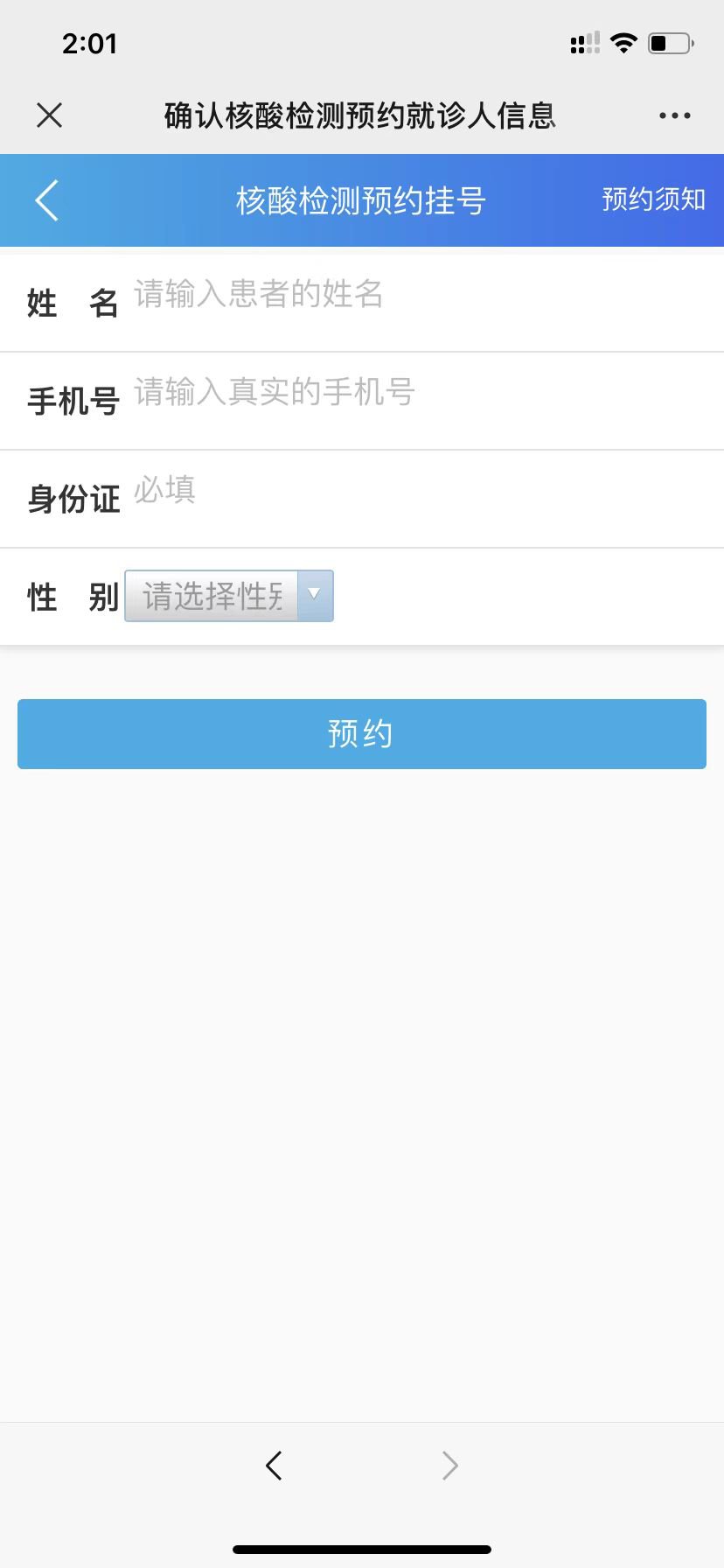
Task: Close the web page with X icon
Action: click(50, 115)
